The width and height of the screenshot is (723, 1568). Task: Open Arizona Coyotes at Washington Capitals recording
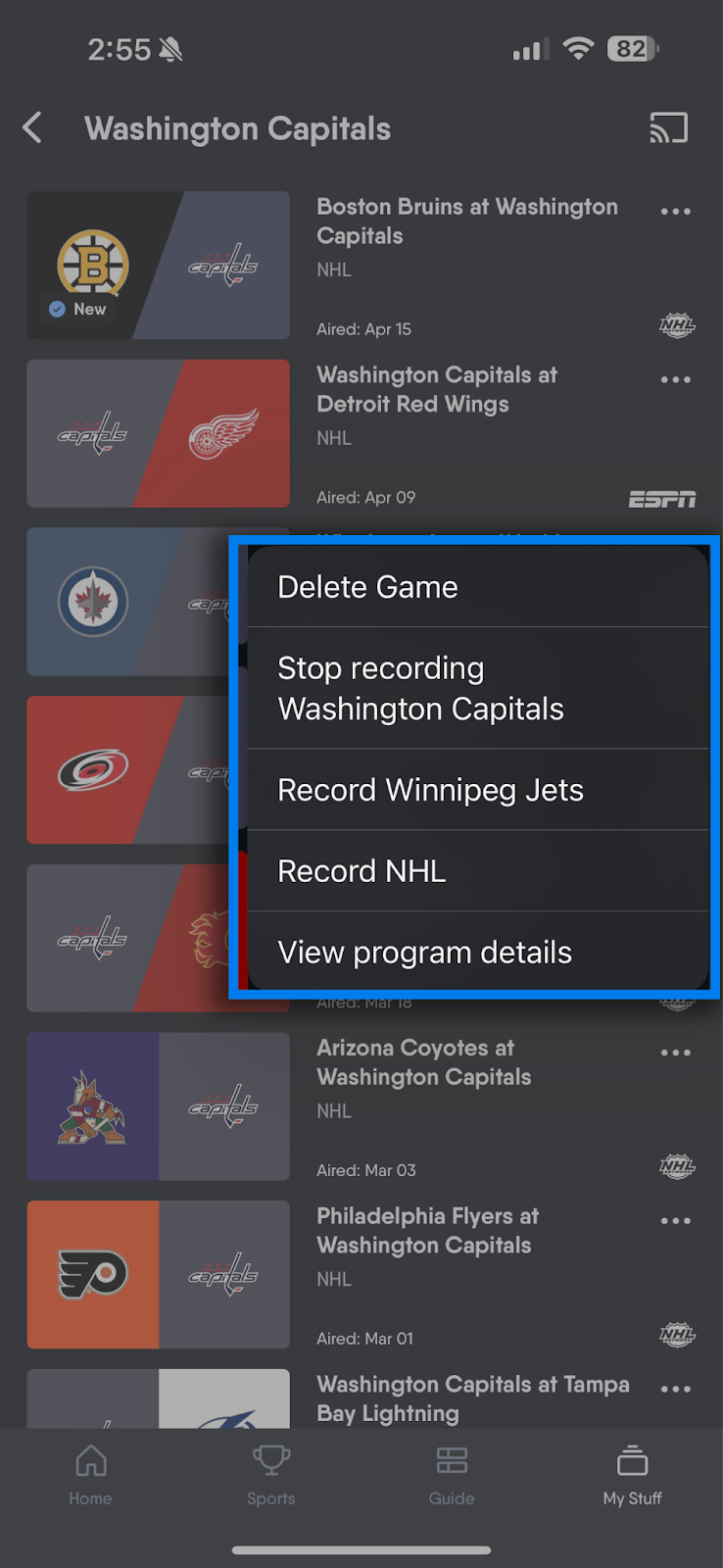[361, 1106]
